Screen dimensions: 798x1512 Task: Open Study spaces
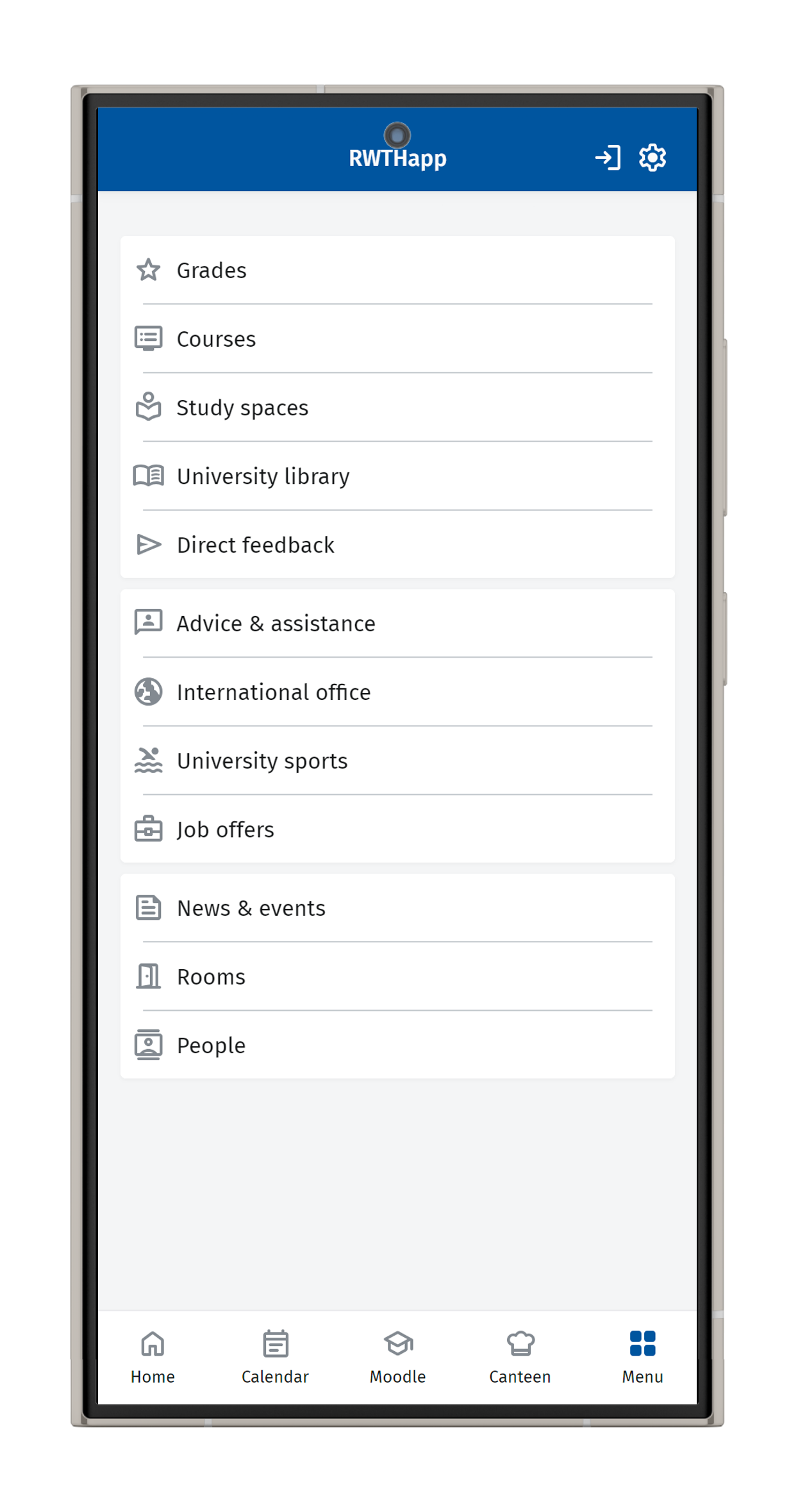[397, 408]
